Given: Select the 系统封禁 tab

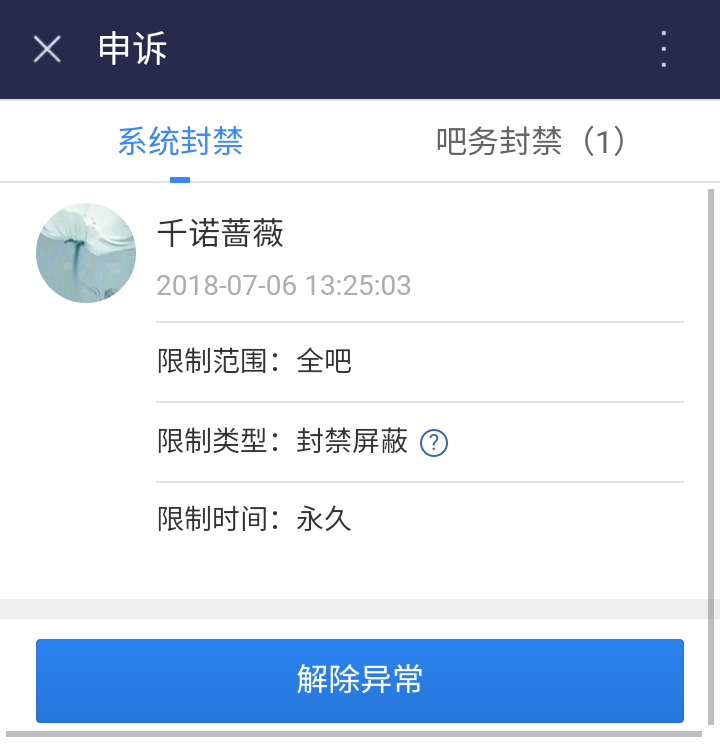Looking at the screenshot, I should pyautogui.click(x=180, y=141).
